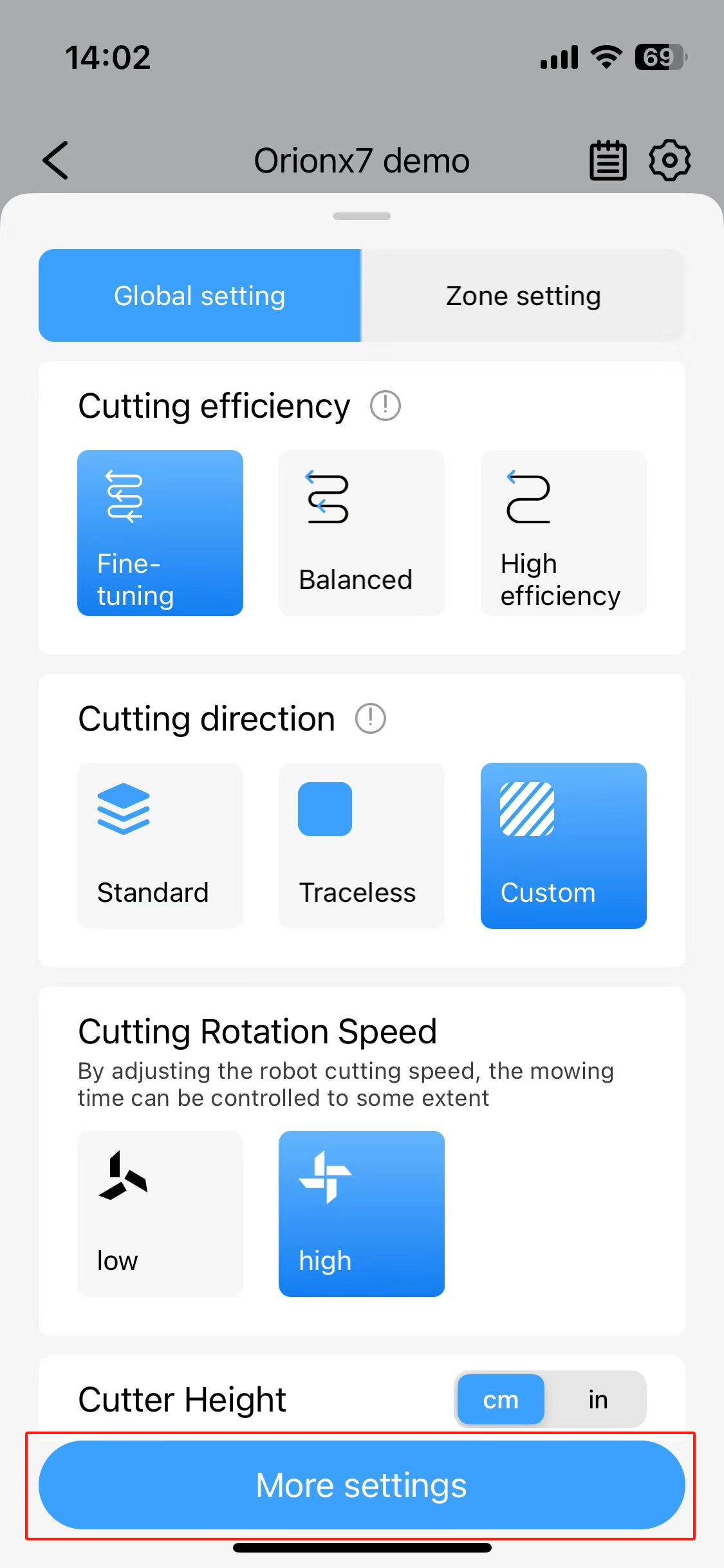Screen dimensions: 724x1568
Task: Choose Fine-tuning cutting efficiency
Action: (160, 533)
